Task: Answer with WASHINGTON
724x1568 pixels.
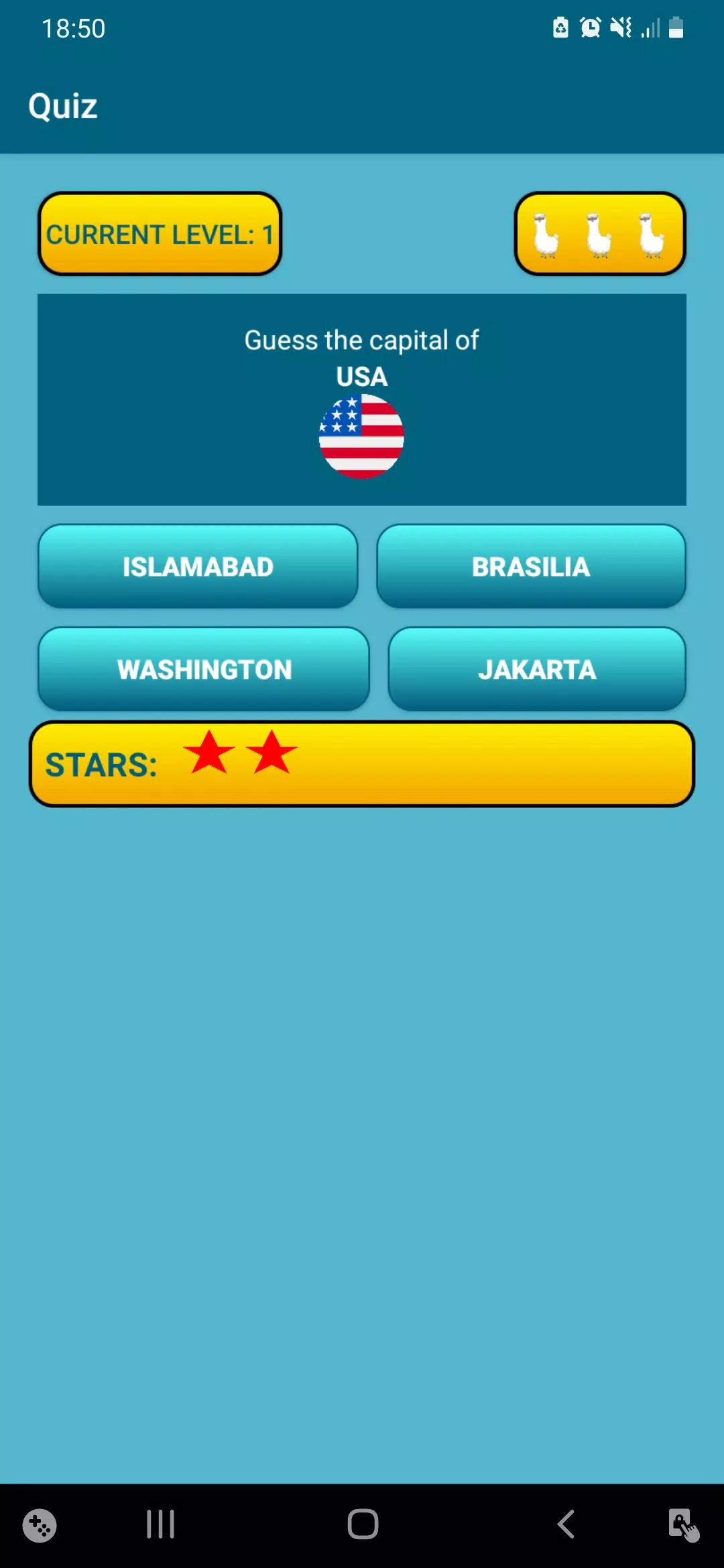Action: click(x=204, y=669)
